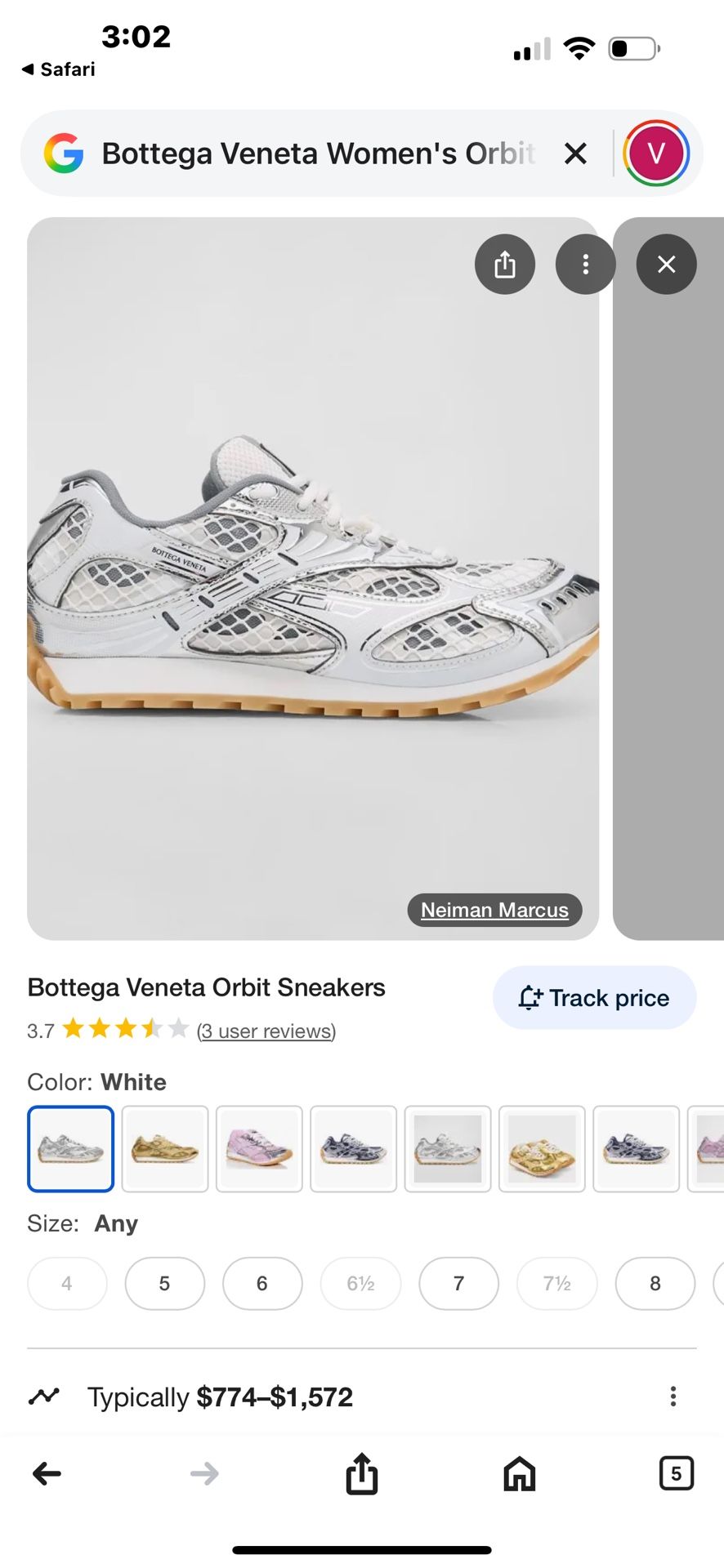Image resolution: width=724 pixels, height=1568 pixels.
Task: Open the Neiman Marcus source link
Action: [x=494, y=910]
